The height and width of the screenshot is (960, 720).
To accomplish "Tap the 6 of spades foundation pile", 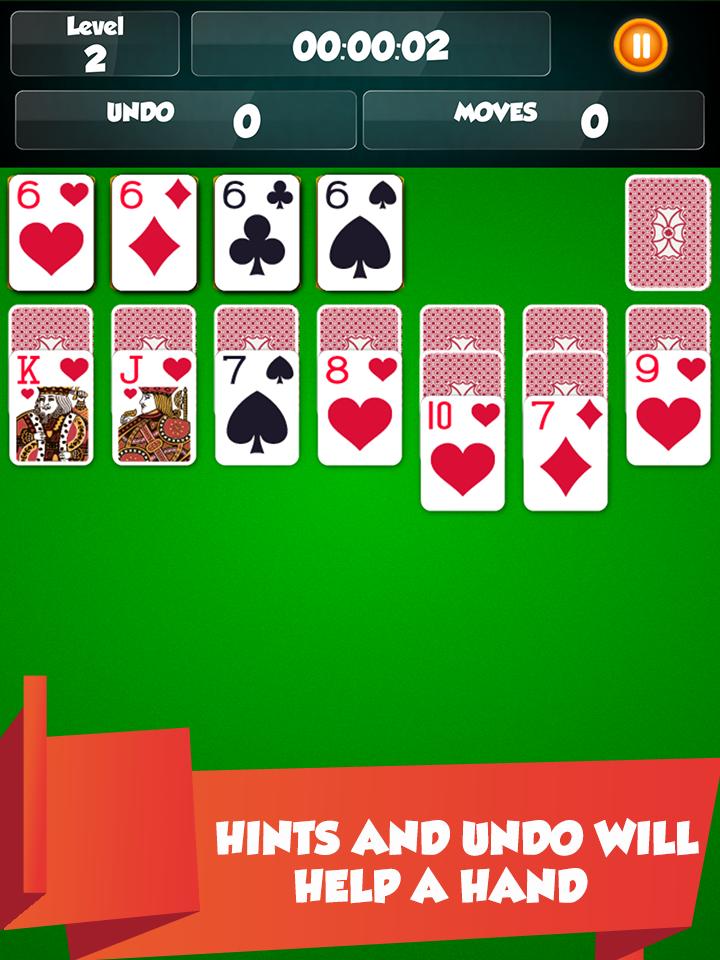I will click(360, 233).
